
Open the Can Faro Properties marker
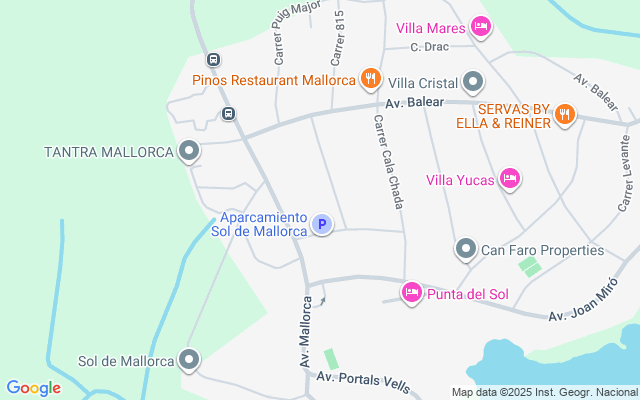click(x=466, y=249)
